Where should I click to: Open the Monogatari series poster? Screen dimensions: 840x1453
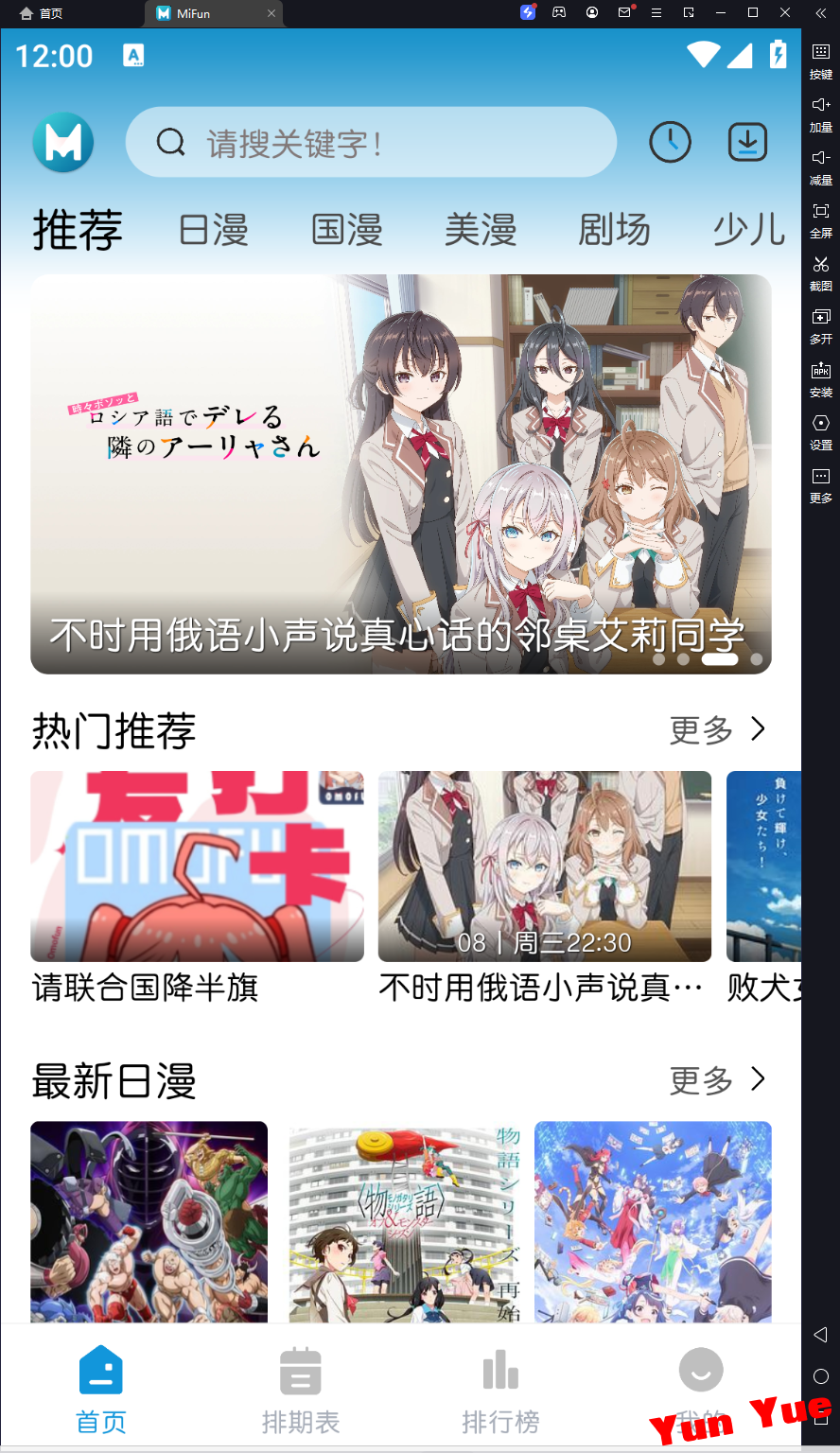pos(405,1220)
